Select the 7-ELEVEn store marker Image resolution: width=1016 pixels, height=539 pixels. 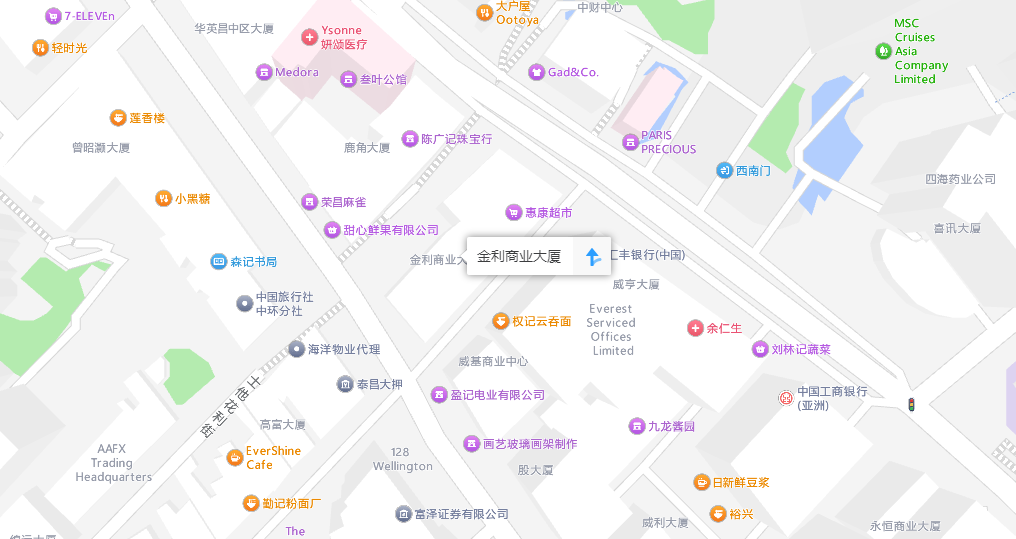coord(53,16)
